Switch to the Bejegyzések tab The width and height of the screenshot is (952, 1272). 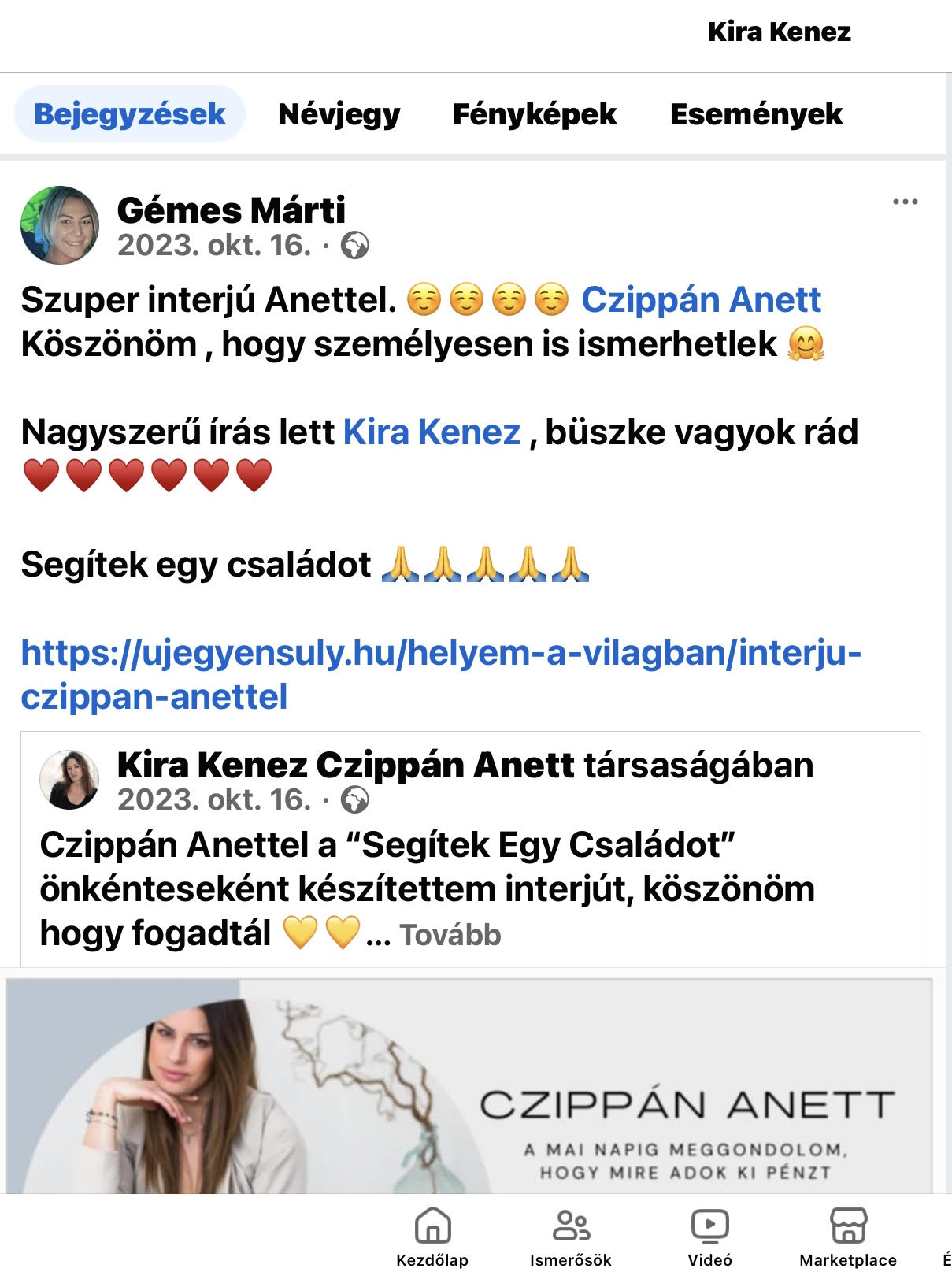(130, 114)
